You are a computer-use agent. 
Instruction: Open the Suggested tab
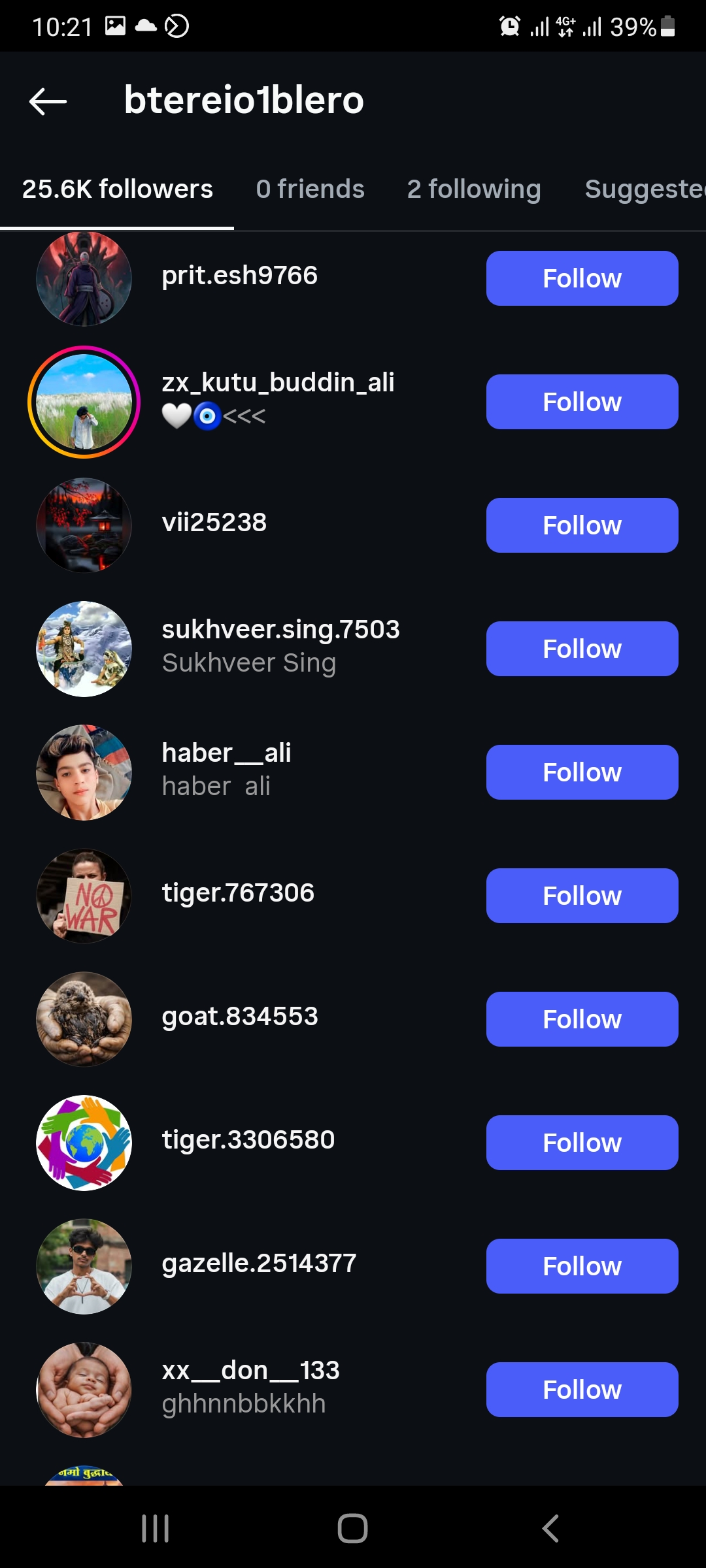pyautogui.click(x=644, y=189)
